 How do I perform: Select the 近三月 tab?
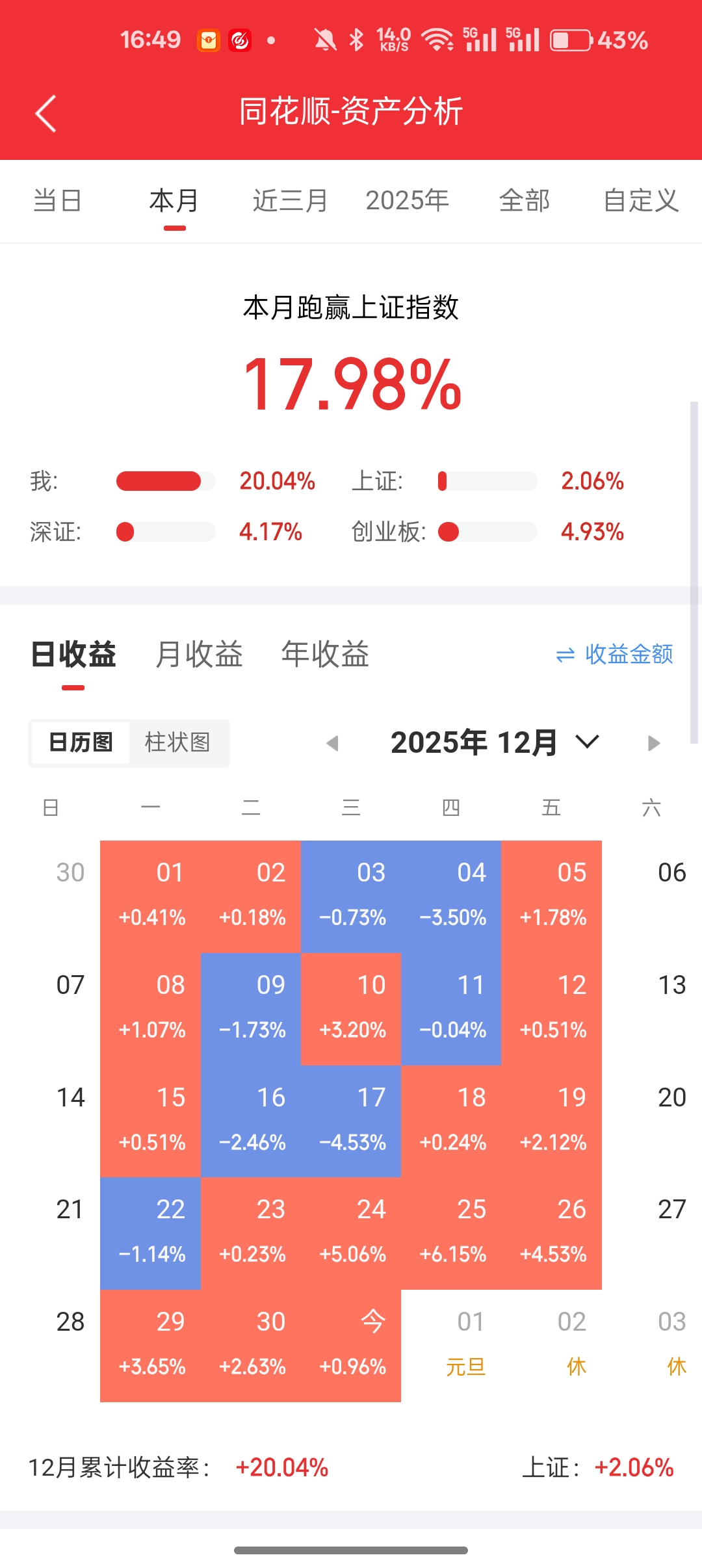pyautogui.click(x=290, y=200)
